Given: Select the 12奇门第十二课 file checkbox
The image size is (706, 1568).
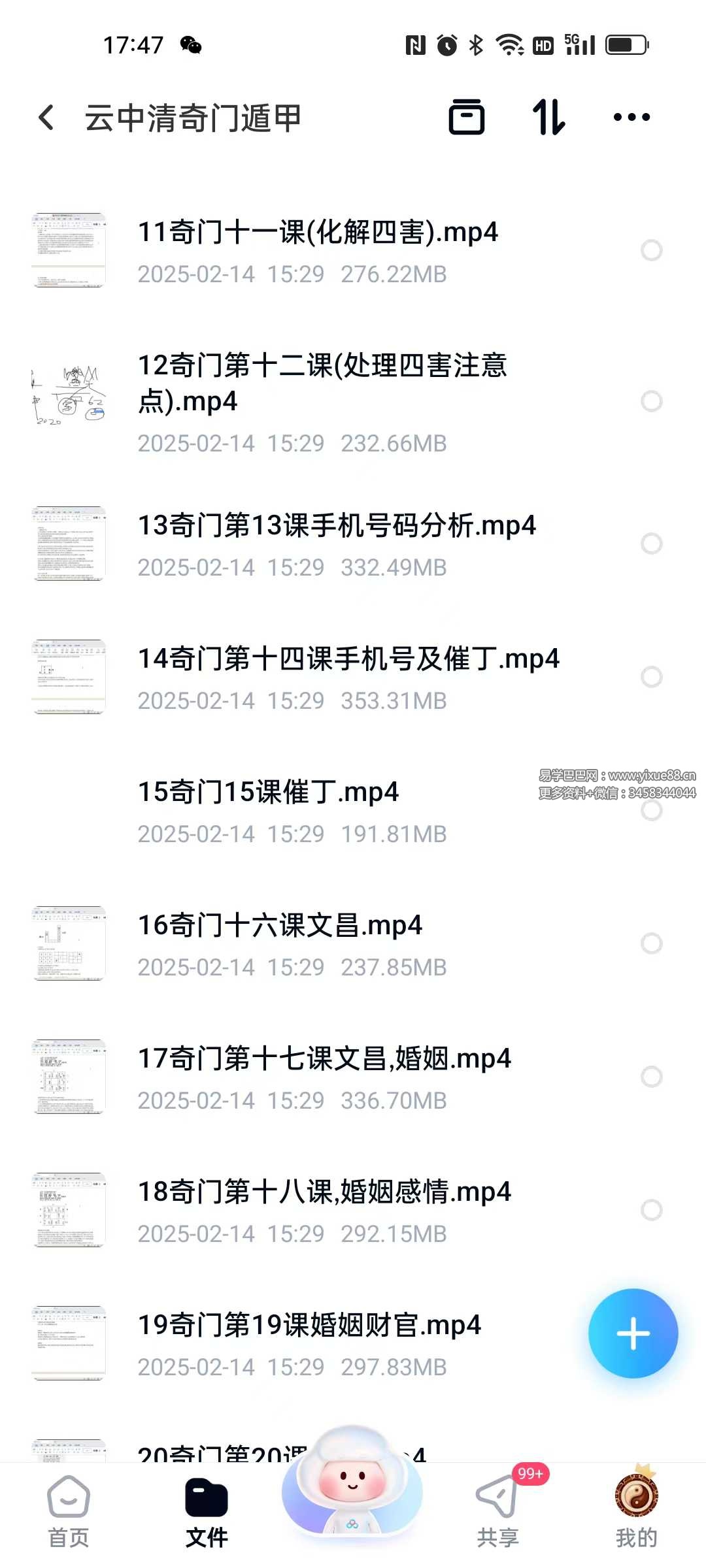Looking at the screenshot, I should (x=651, y=401).
